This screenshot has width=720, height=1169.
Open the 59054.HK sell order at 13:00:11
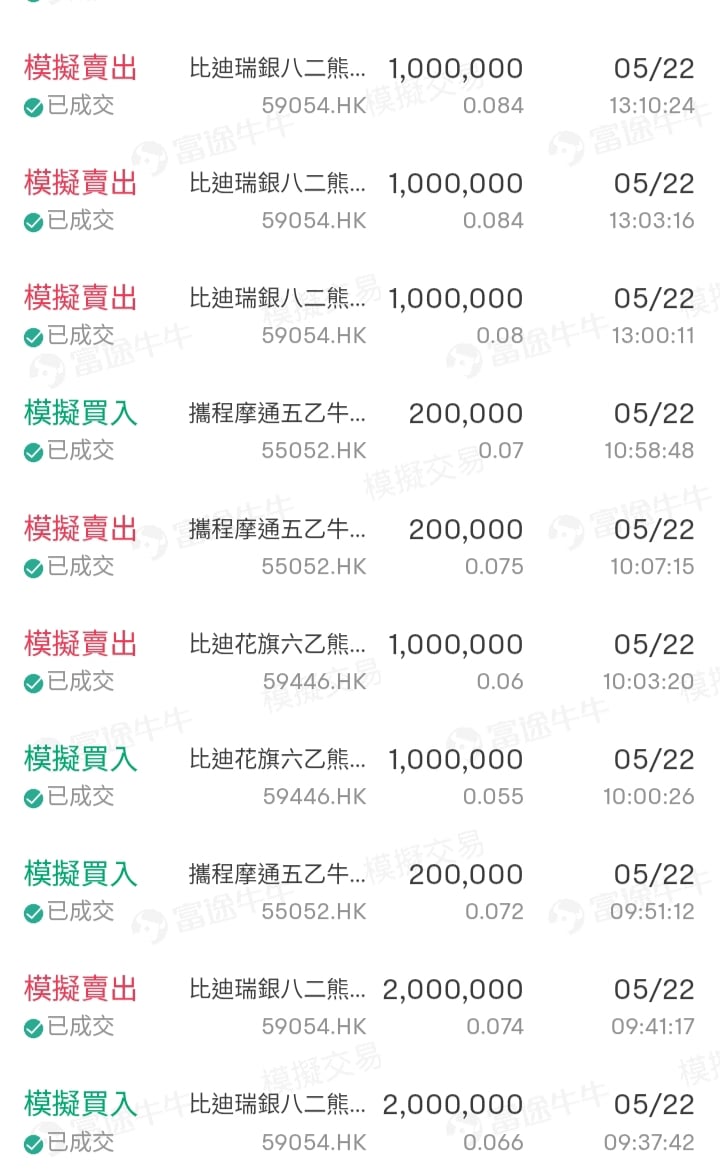360,315
